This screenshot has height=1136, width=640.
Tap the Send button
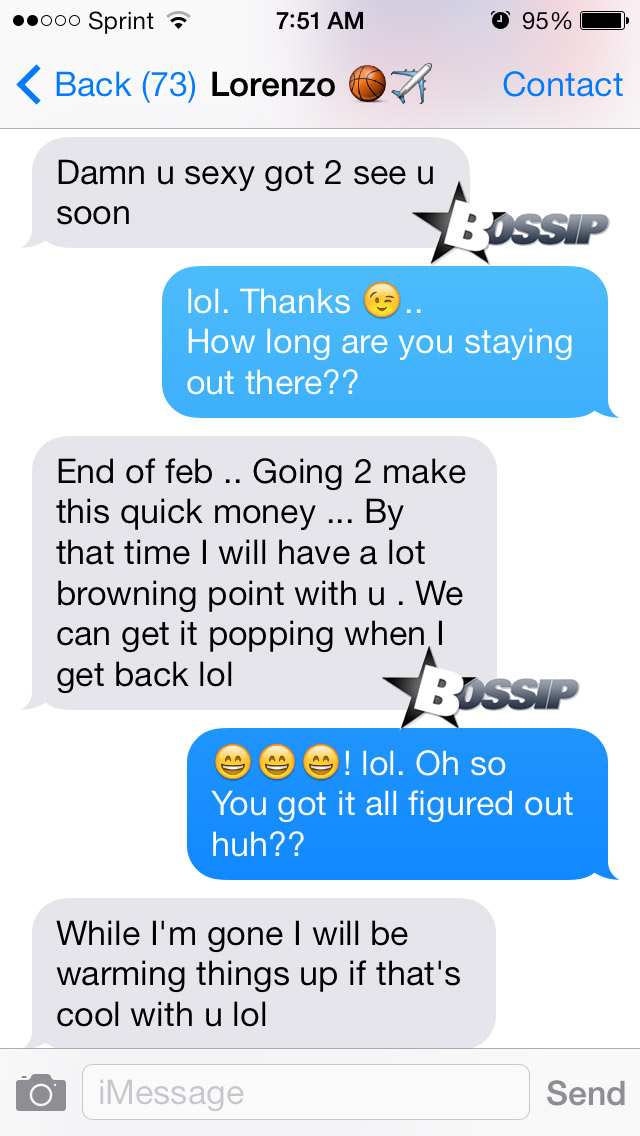[x=585, y=1092]
